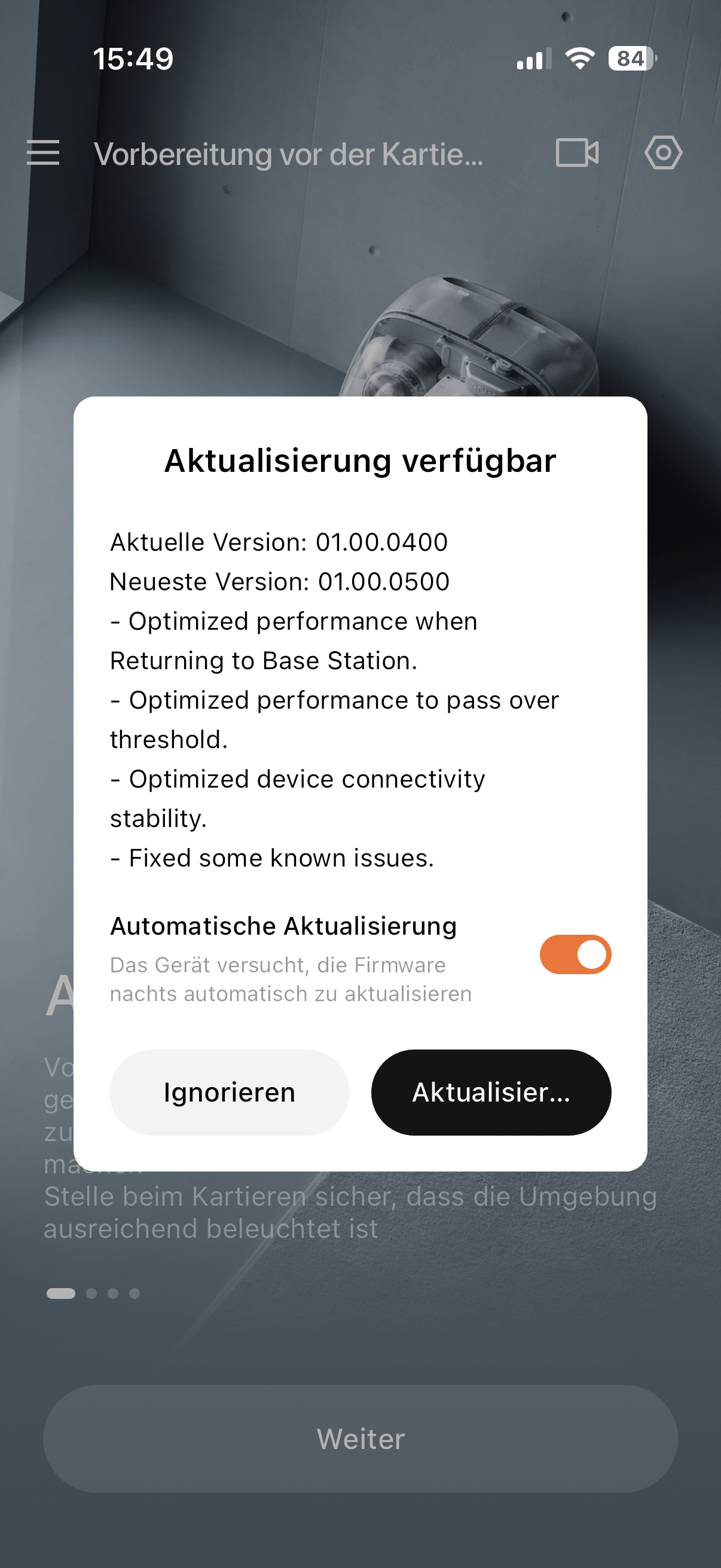Tap Ignorieren to skip the update
The image size is (721, 1568).
pos(230,1092)
